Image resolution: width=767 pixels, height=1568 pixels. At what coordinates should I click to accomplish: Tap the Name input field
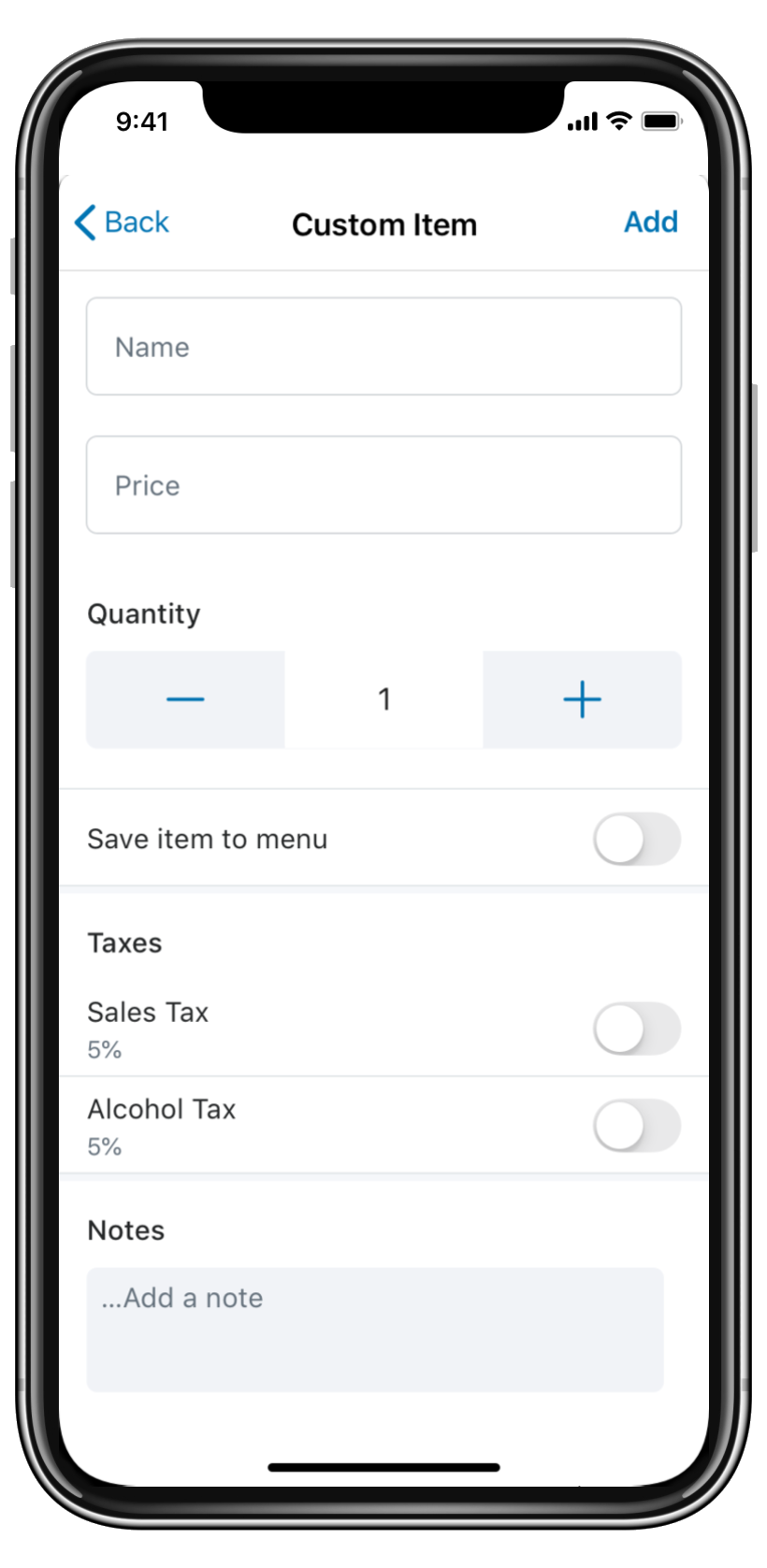[383, 346]
